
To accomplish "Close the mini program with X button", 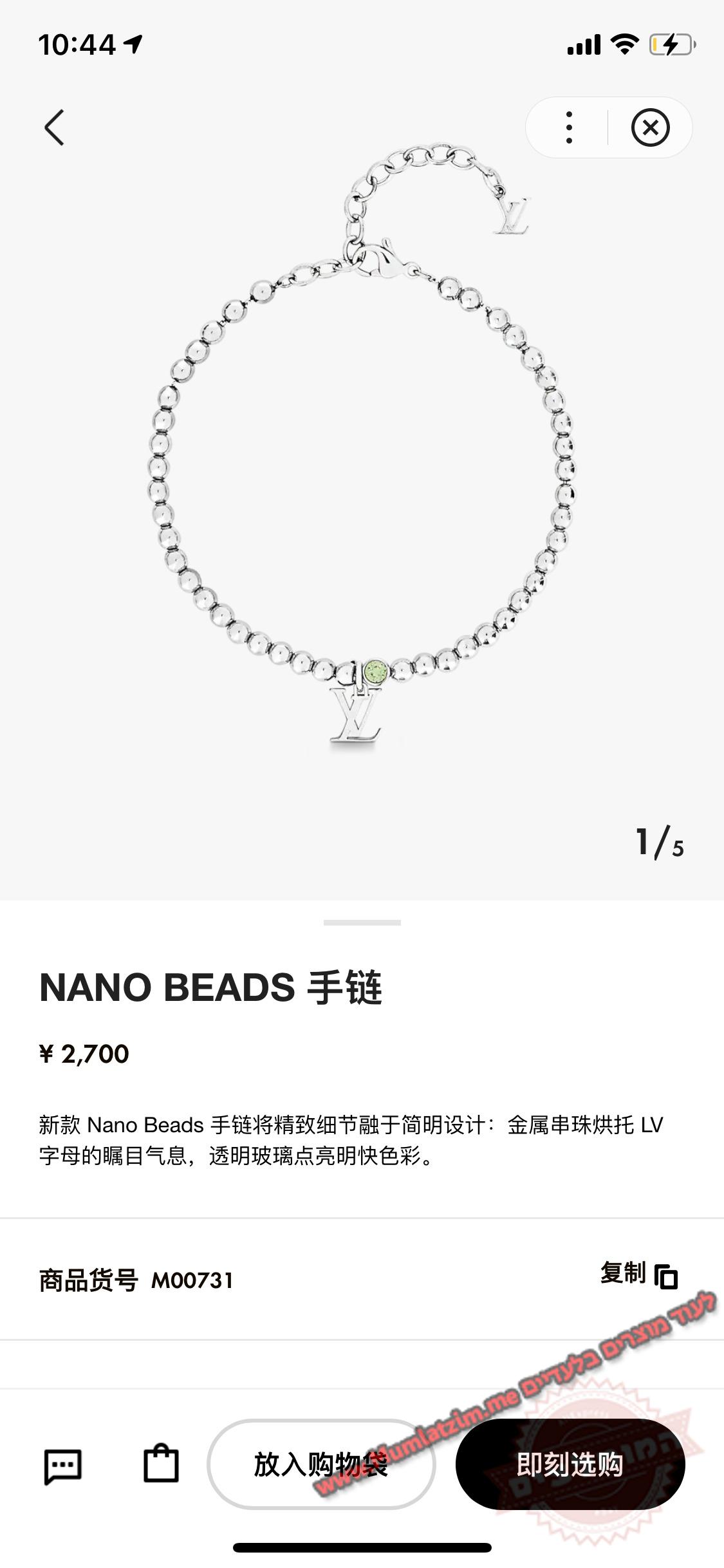I will tap(650, 127).
